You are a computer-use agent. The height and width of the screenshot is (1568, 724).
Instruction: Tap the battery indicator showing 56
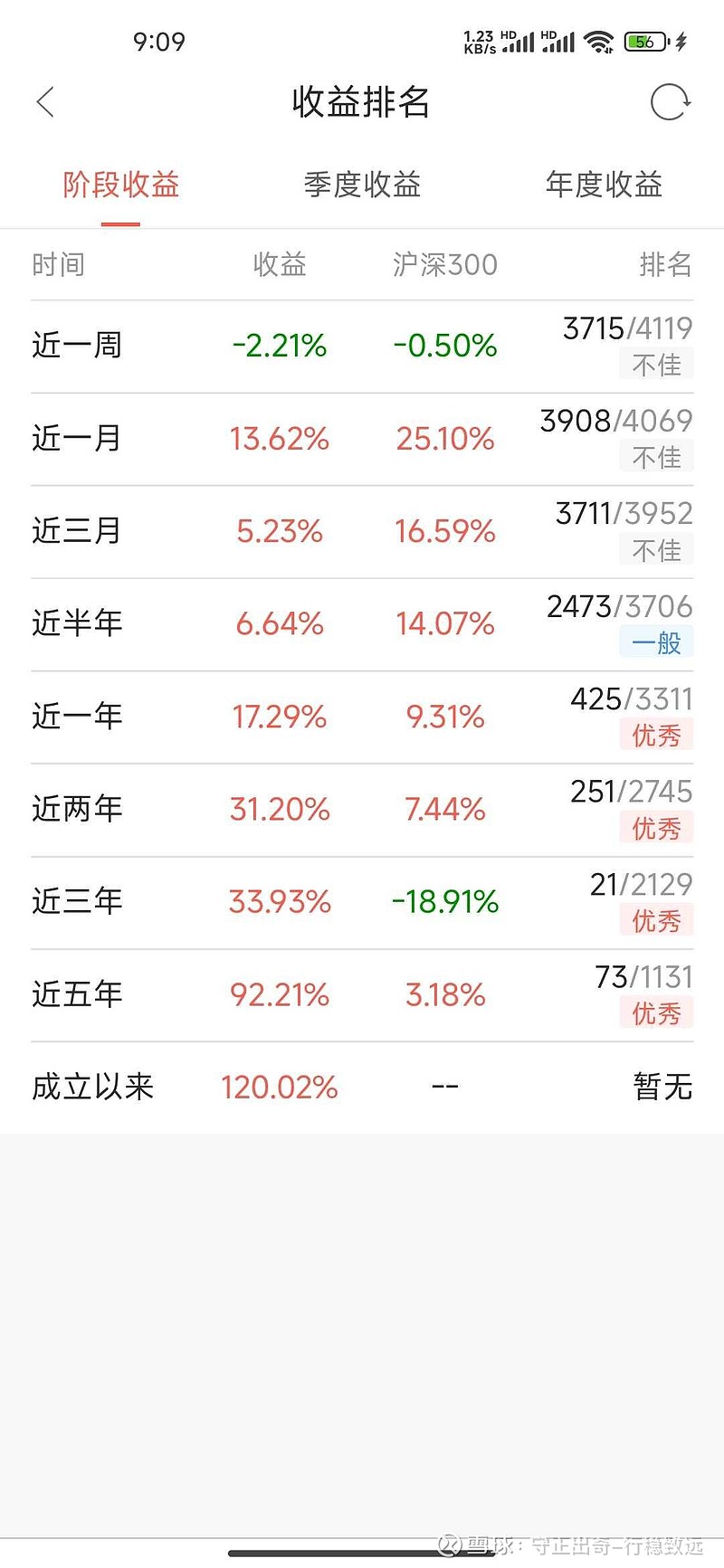coord(644,41)
